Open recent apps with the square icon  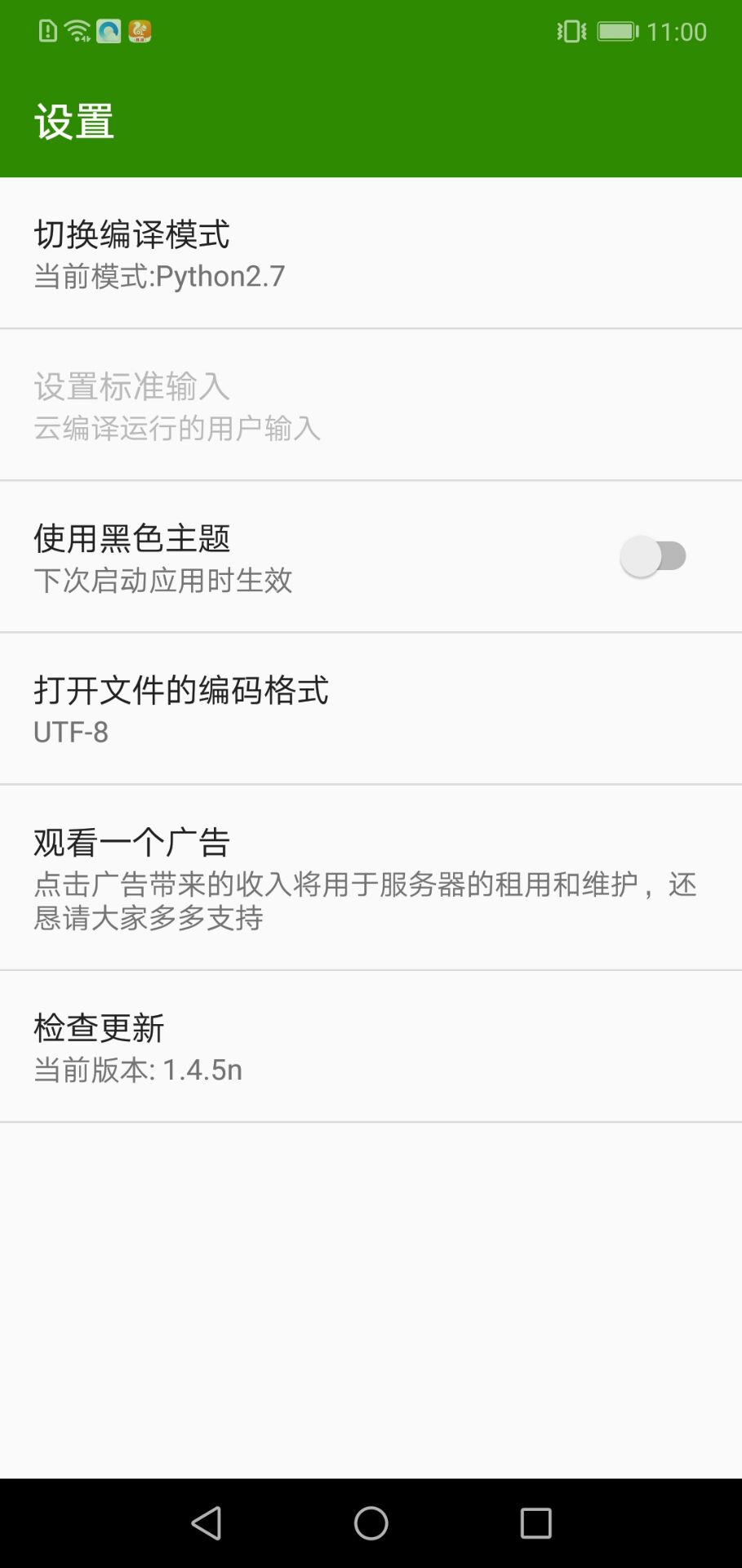pos(536,1521)
